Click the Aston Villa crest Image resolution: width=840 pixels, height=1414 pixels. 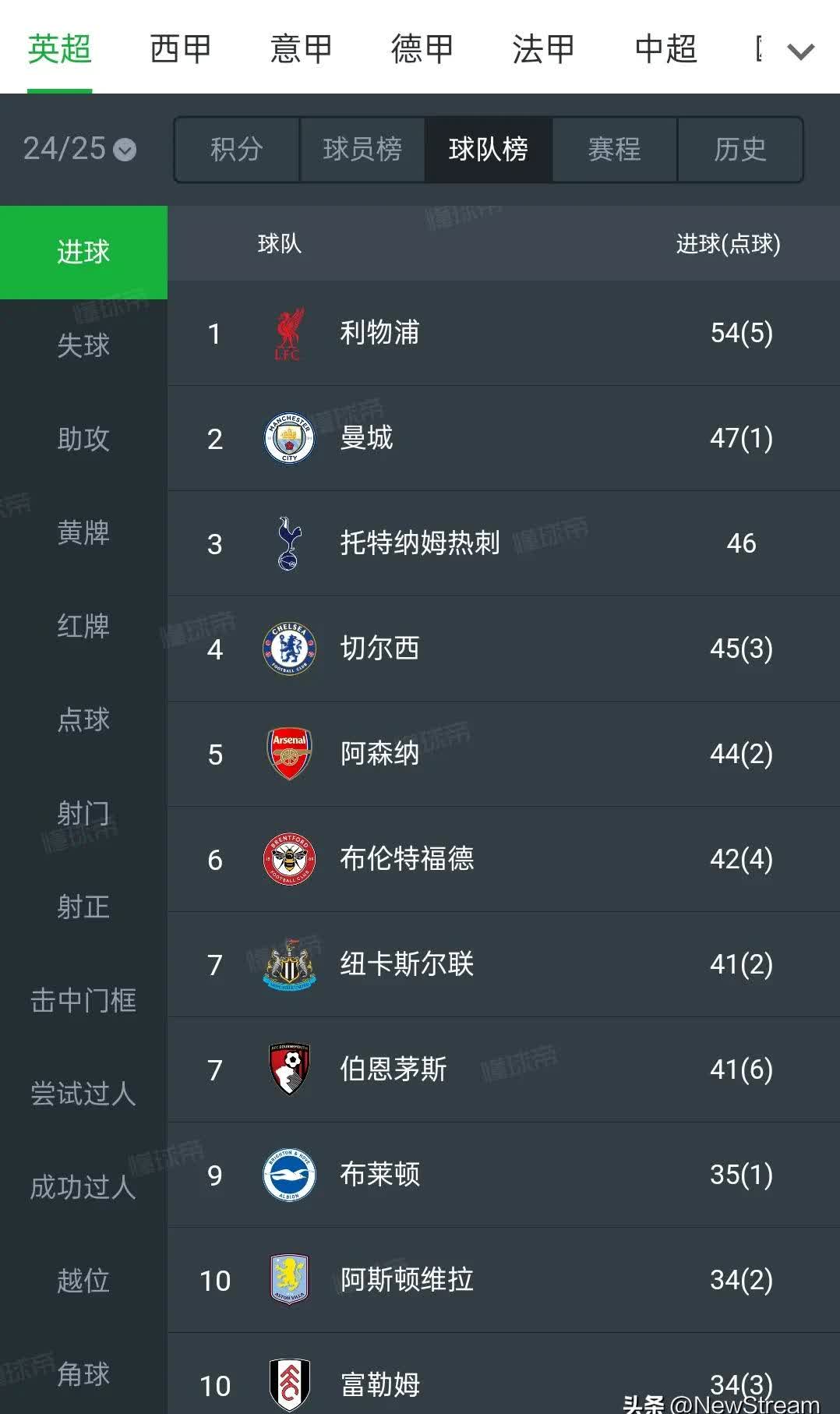[288, 1281]
